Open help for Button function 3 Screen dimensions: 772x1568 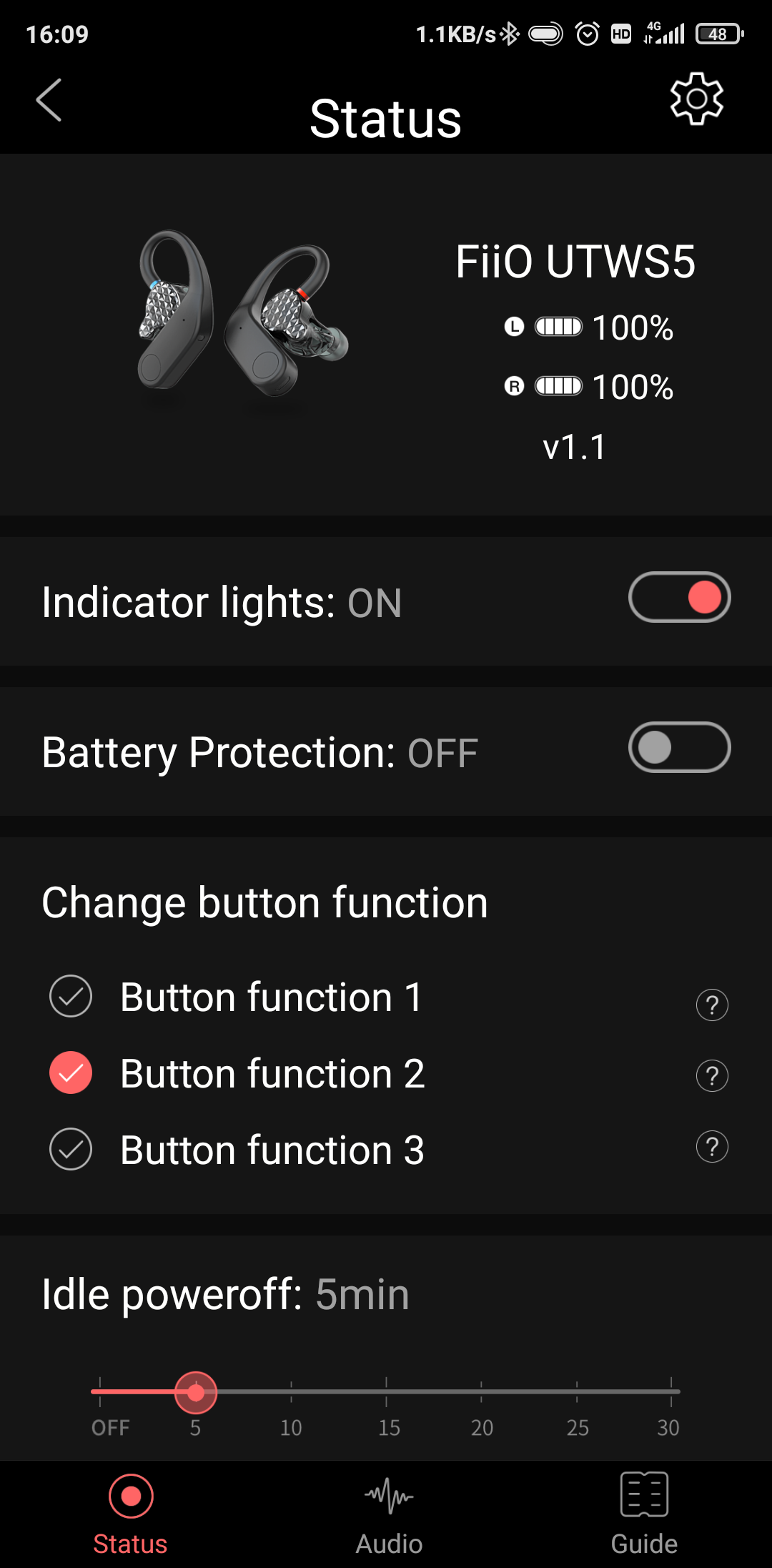712,1147
